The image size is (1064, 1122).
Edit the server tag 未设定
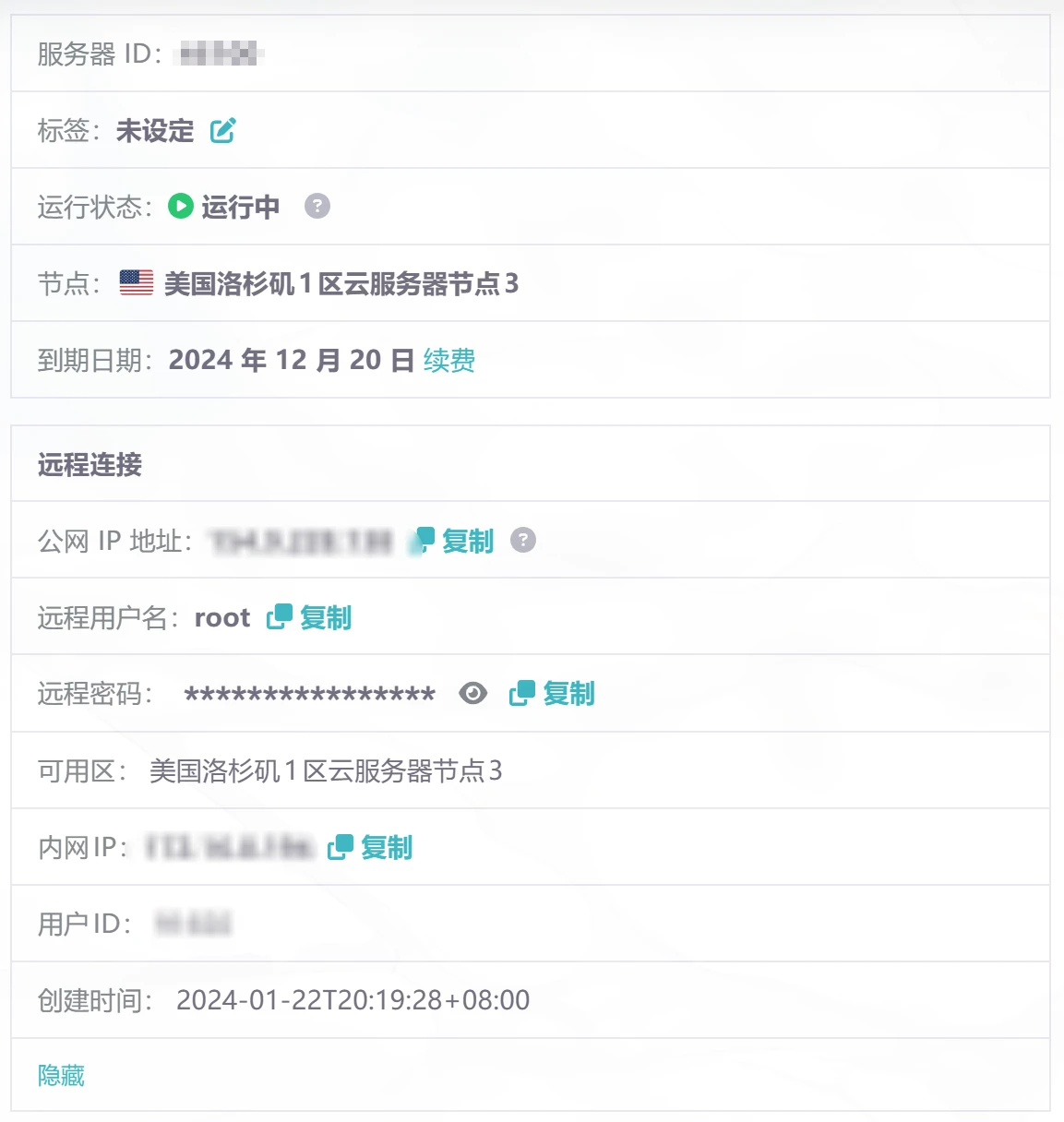coord(222,131)
